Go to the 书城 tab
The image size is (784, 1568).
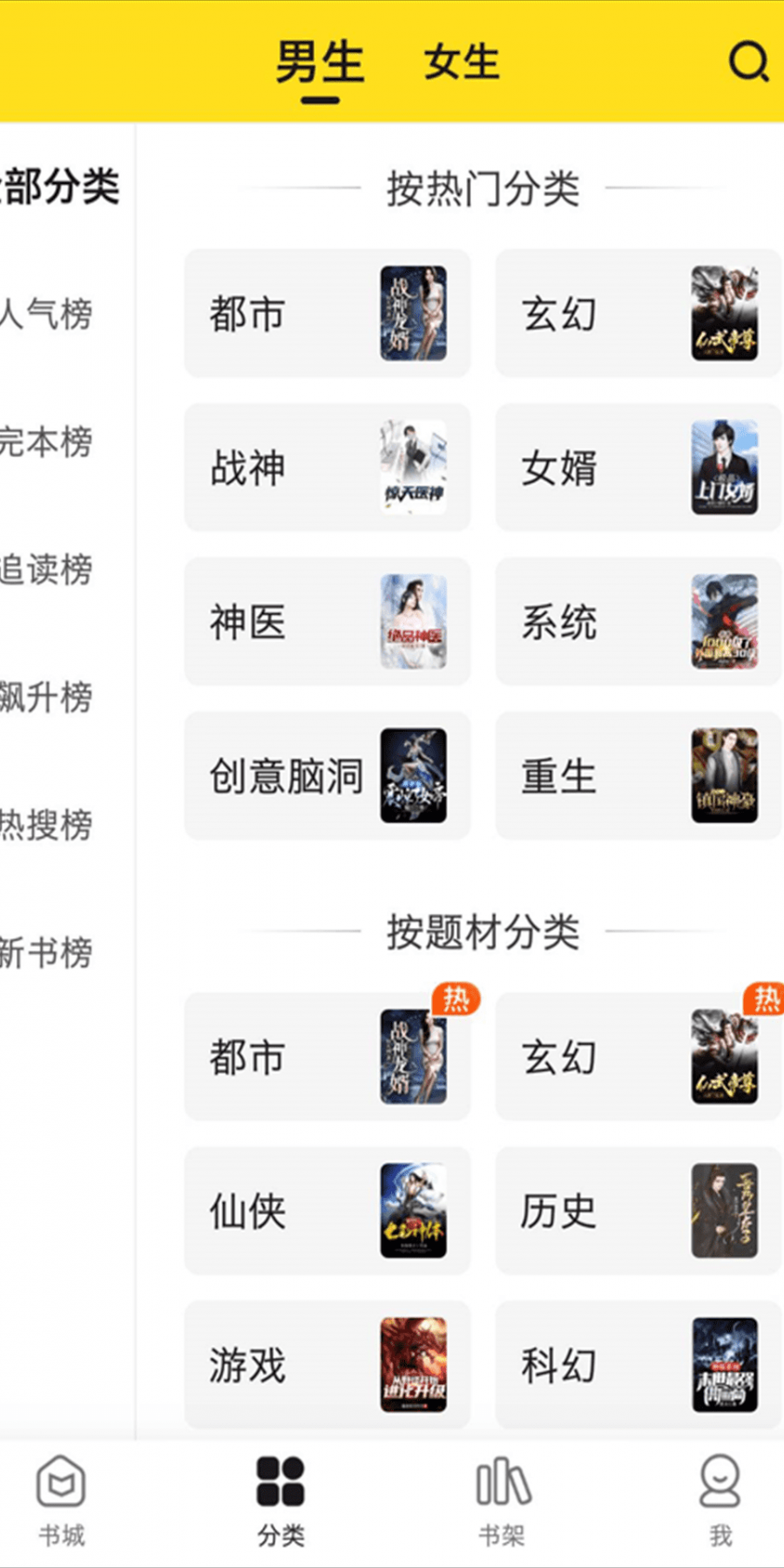(x=61, y=1500)
